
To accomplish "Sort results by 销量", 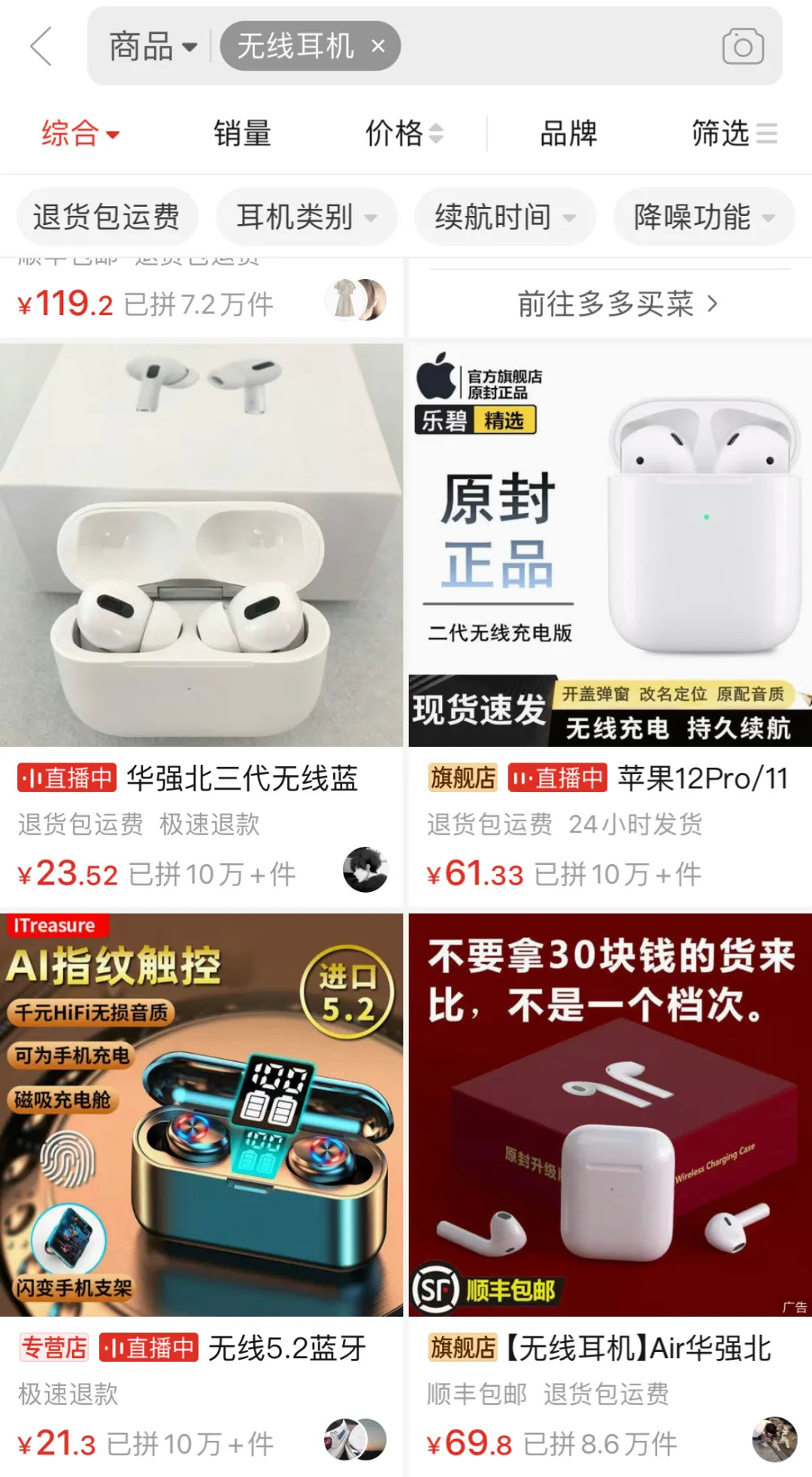I will pyautogui.click(x=242, y=134).
